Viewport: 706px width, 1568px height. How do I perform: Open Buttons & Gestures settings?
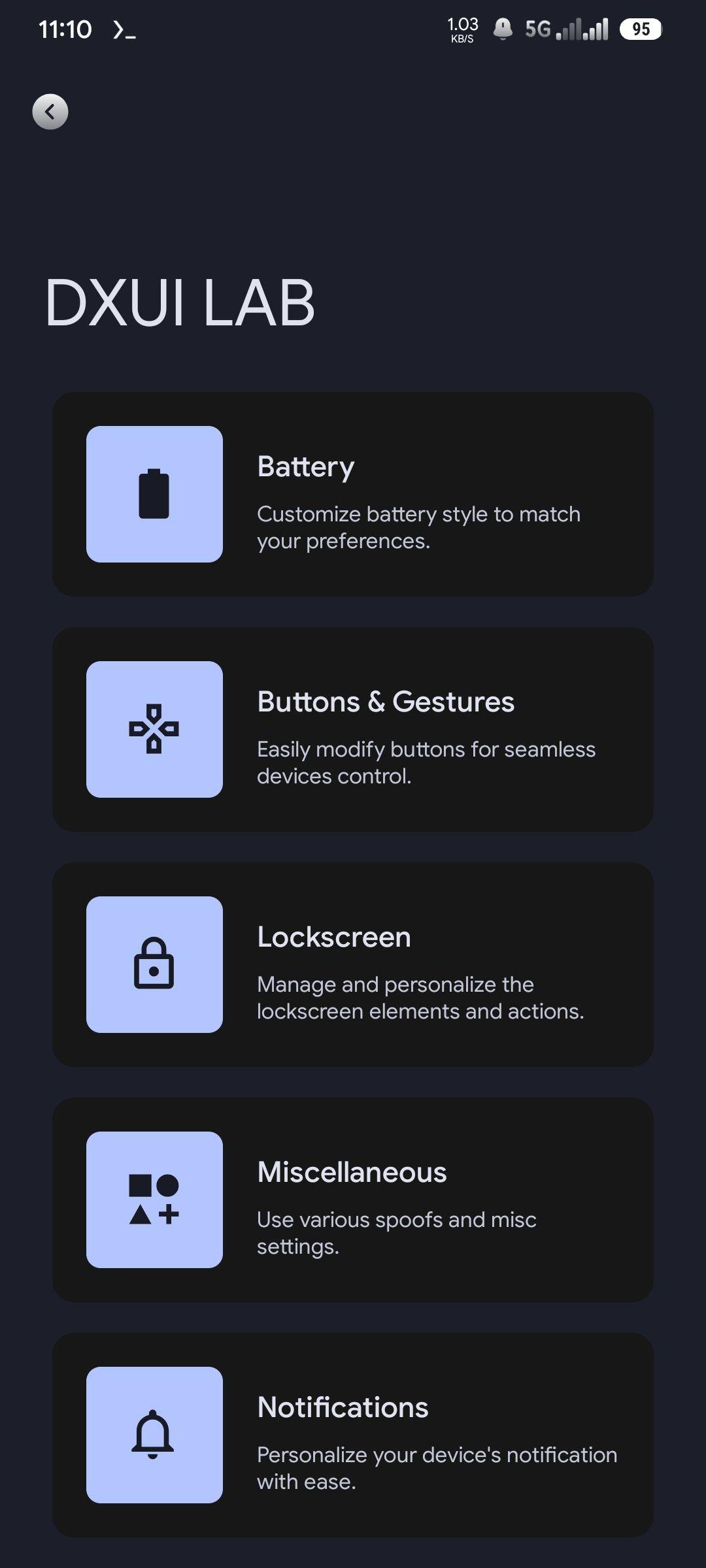tap(353, 729)
